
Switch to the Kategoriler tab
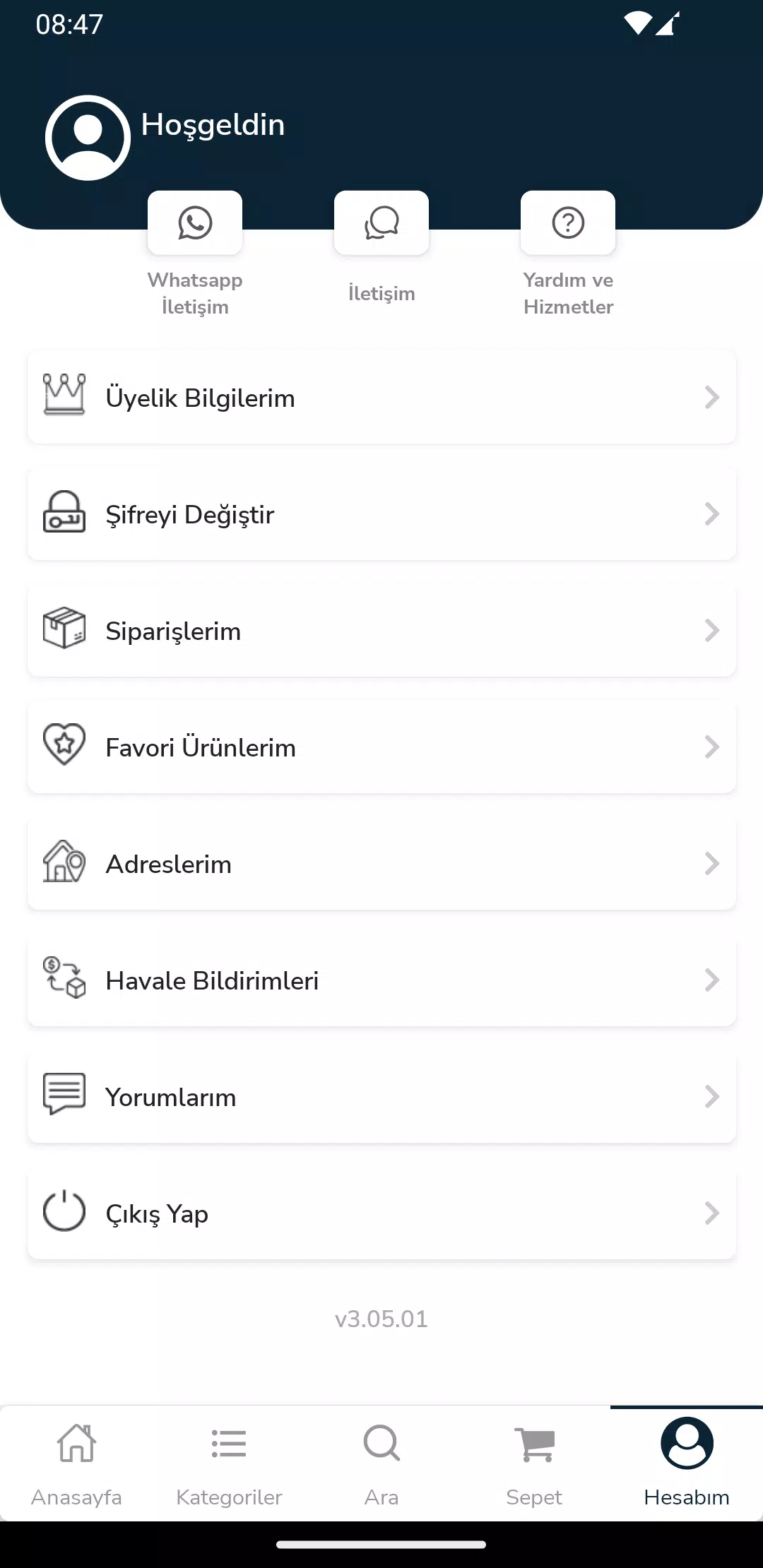pos(229,1463)
